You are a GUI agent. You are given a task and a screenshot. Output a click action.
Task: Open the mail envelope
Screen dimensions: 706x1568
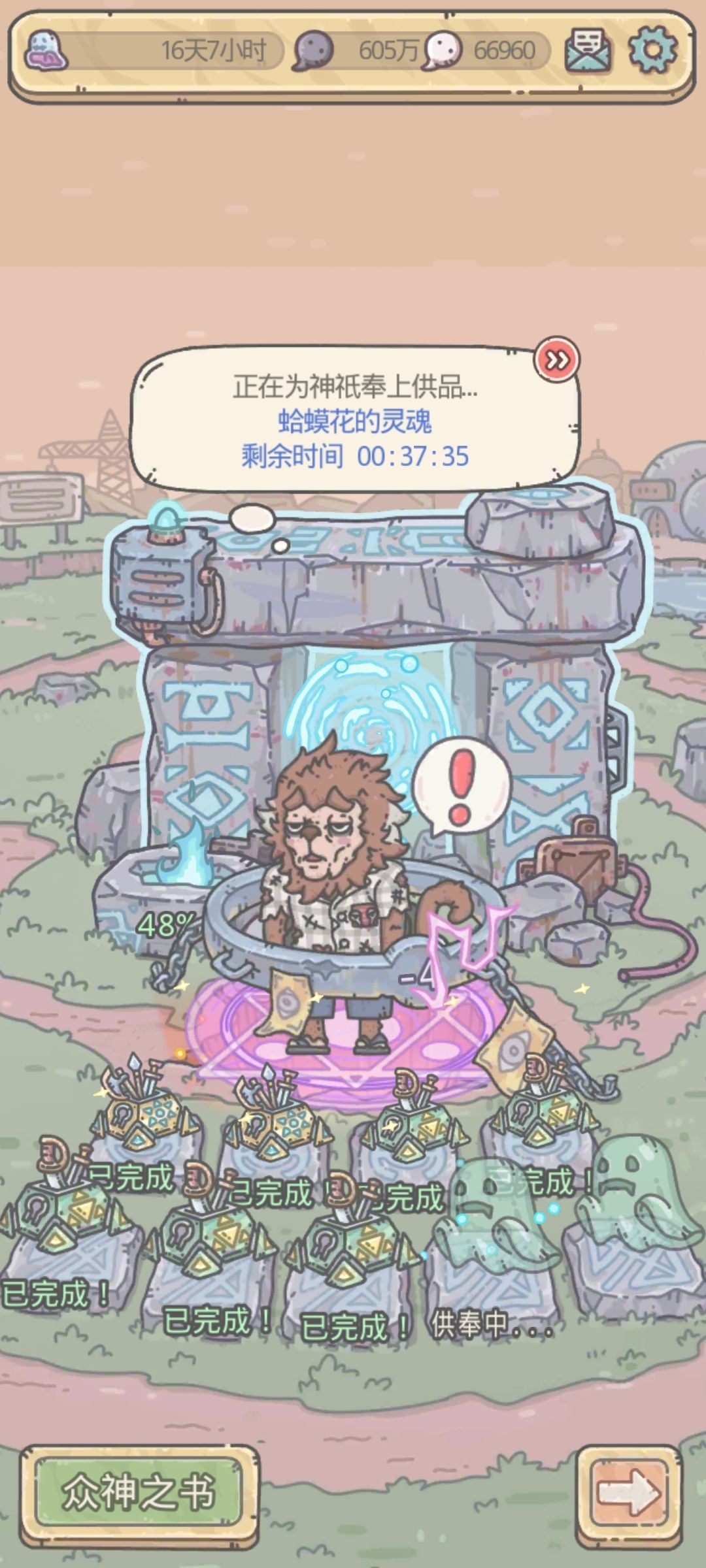588,50
